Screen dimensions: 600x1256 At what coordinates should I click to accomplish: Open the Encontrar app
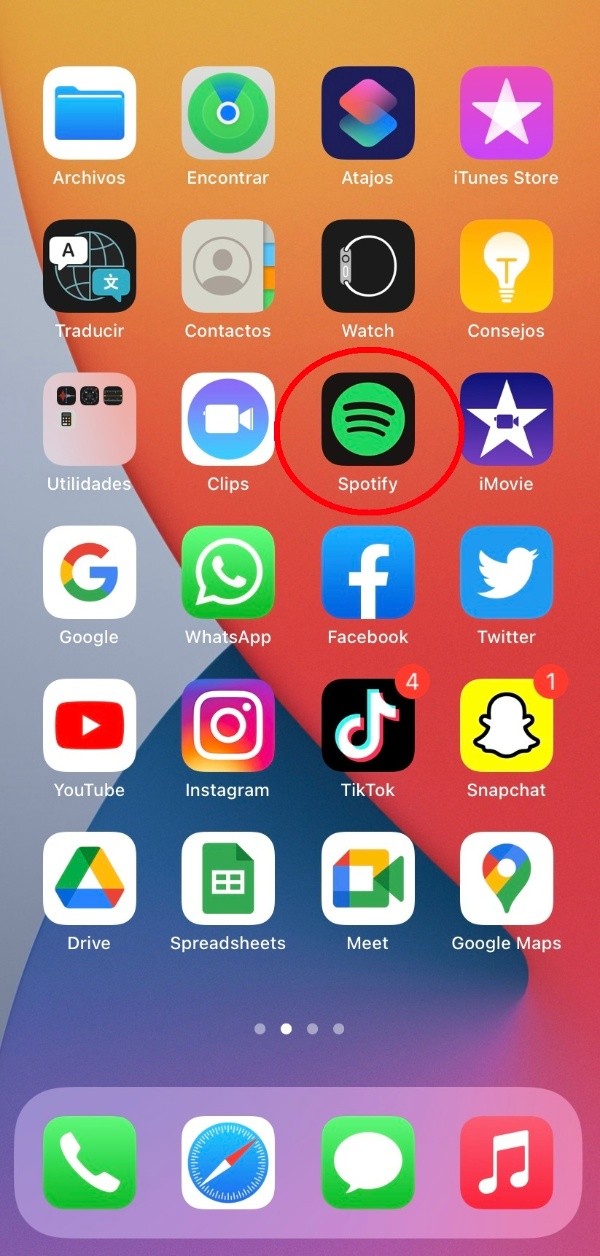(x=228, y=113)
